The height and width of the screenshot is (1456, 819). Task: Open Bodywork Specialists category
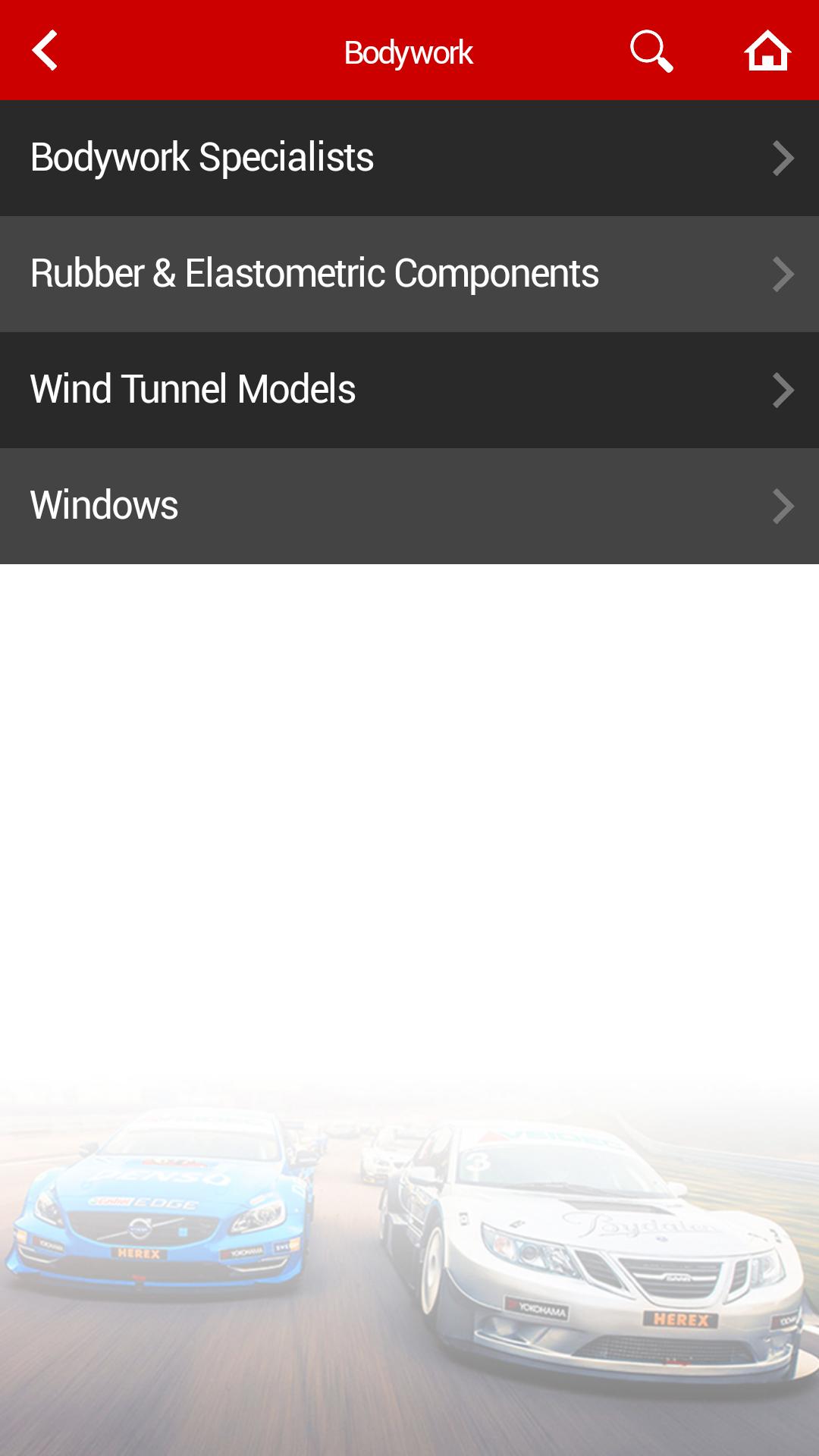pos(409,158)
